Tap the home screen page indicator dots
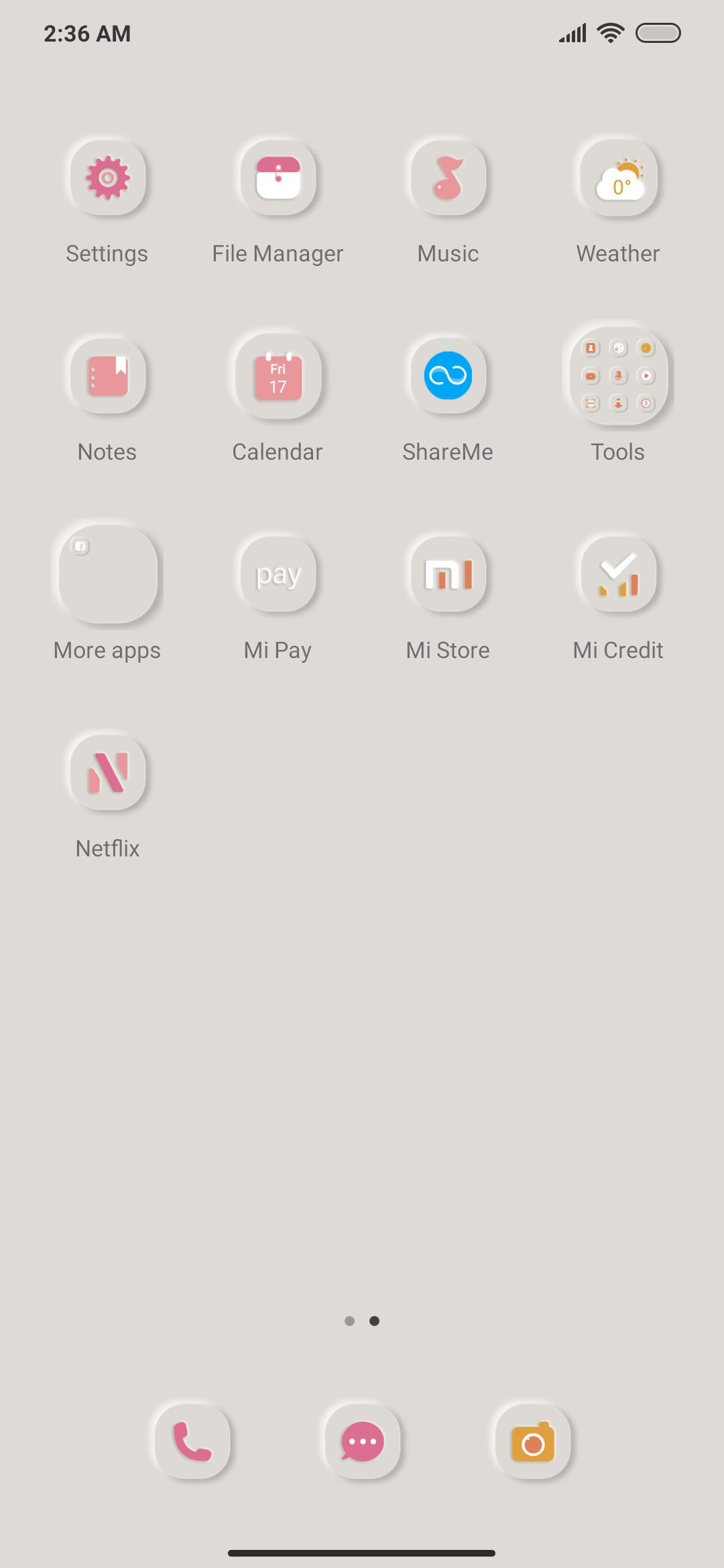The height and width of the screenshot is (1568, 724). [362, 1321]
